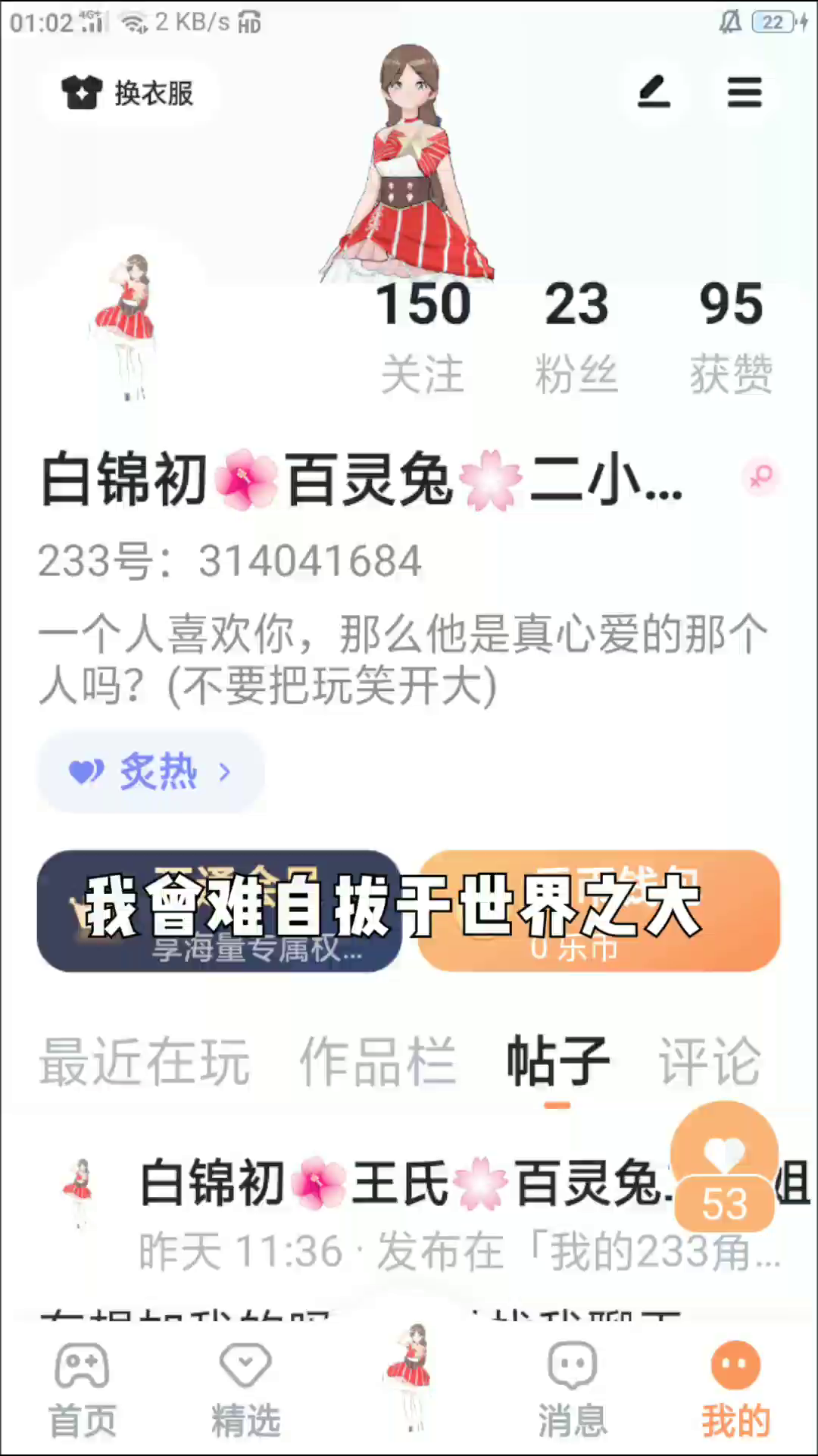Image resolution: width=818 pixels, height=1456 pixels.
Task: Select the 帖子 tab
Action: pos(557,1062)
